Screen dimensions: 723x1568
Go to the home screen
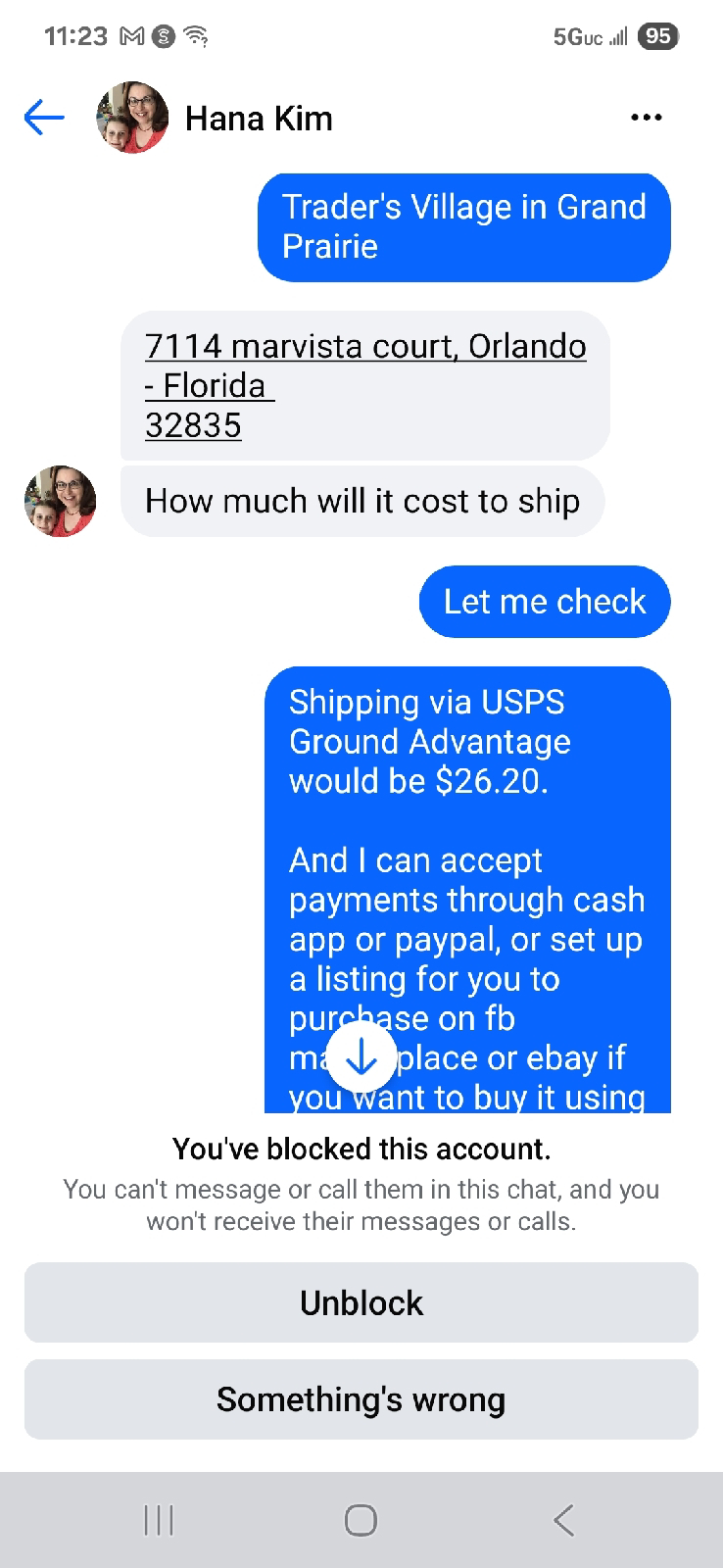click(x=361, y=1520)
